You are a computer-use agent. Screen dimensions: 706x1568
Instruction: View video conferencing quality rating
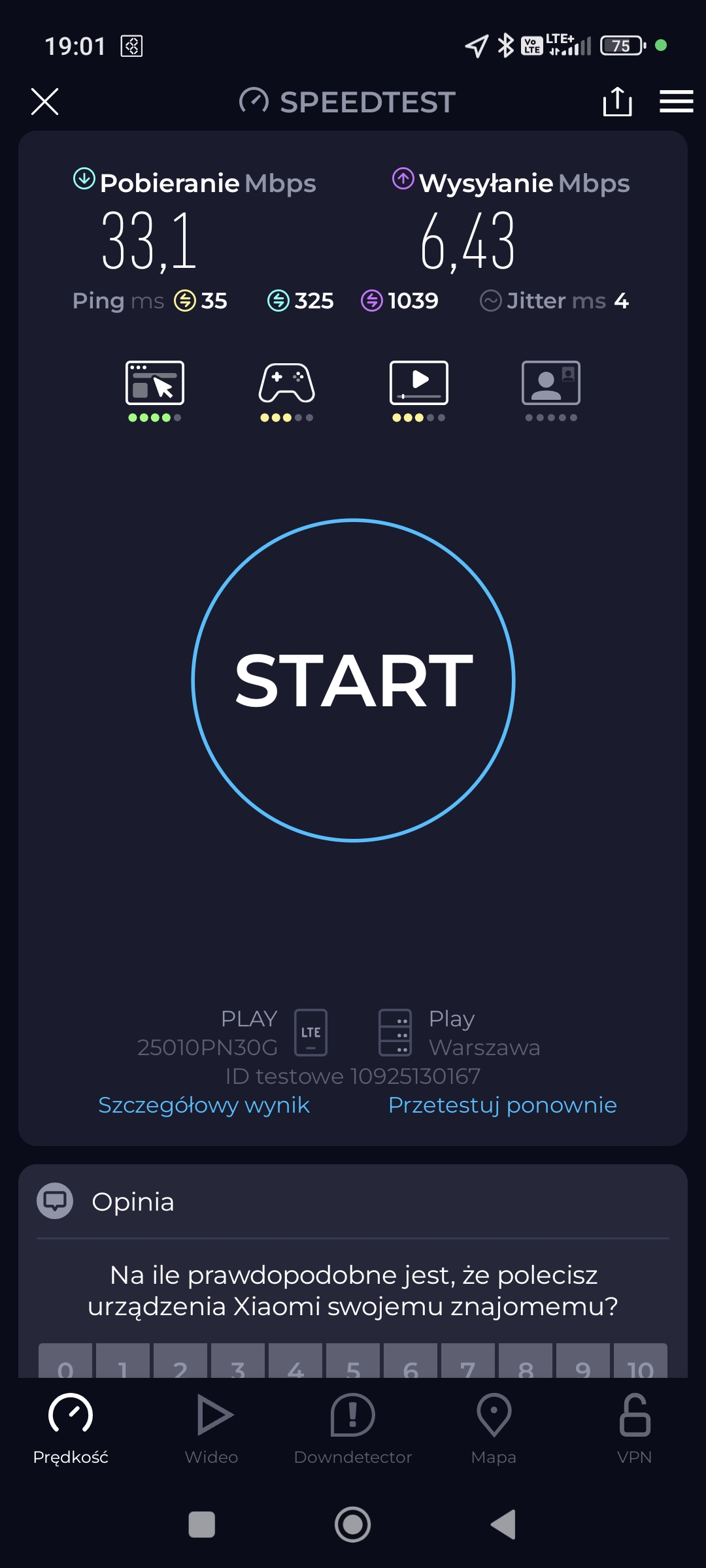tap(551, 390)
